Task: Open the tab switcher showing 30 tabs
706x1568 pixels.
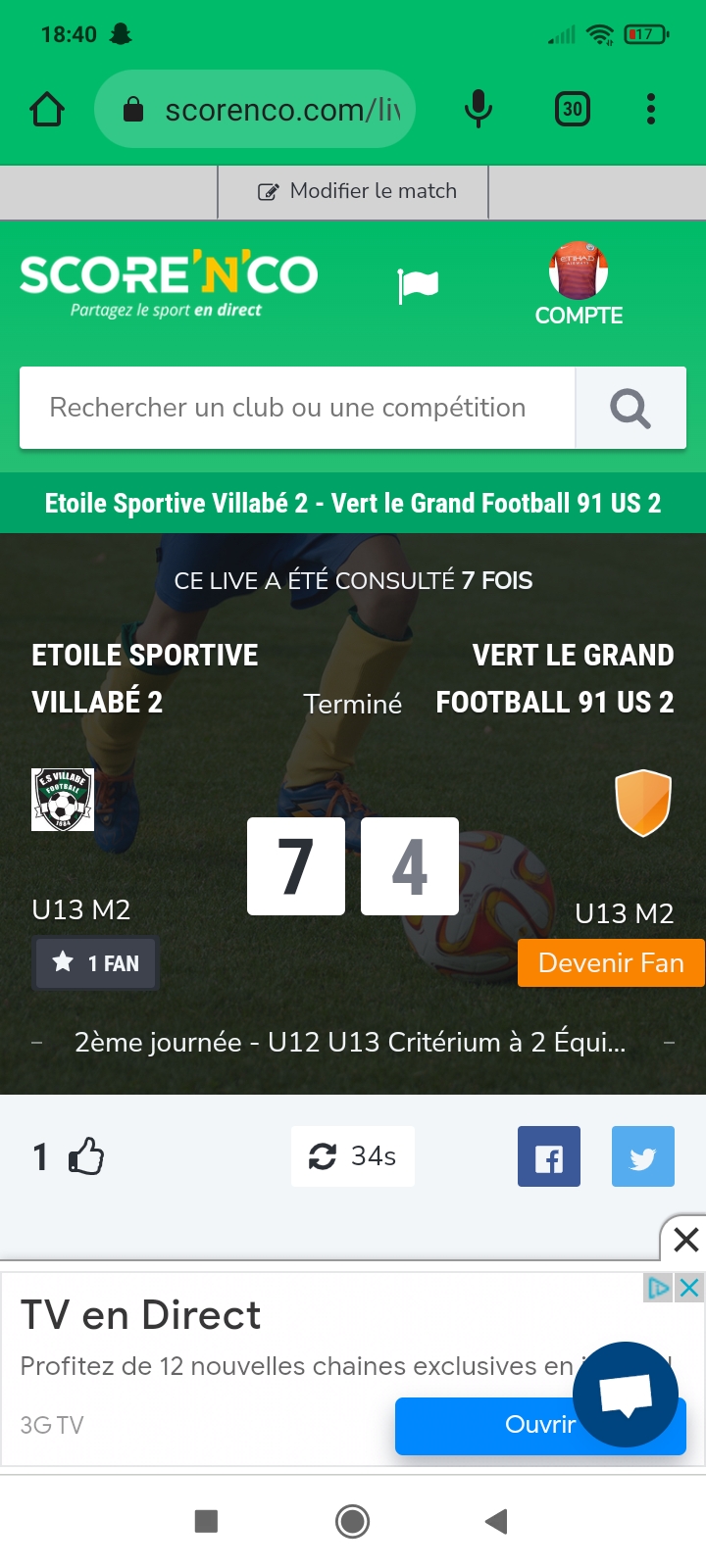Action: pyautogui.click(x=573, y=109)
